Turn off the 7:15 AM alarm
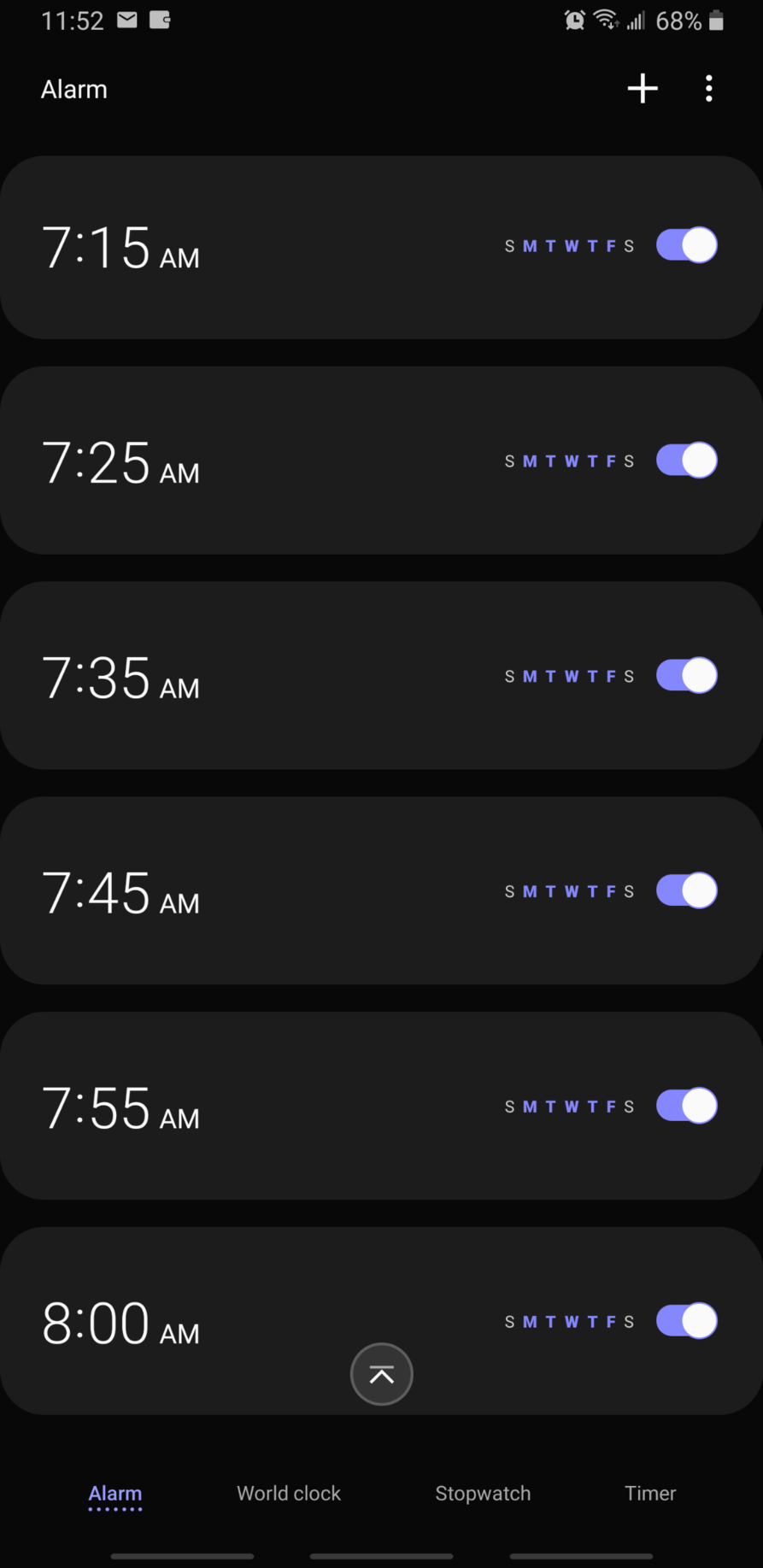Screen dimensions: 763x1568 [686, 246]
